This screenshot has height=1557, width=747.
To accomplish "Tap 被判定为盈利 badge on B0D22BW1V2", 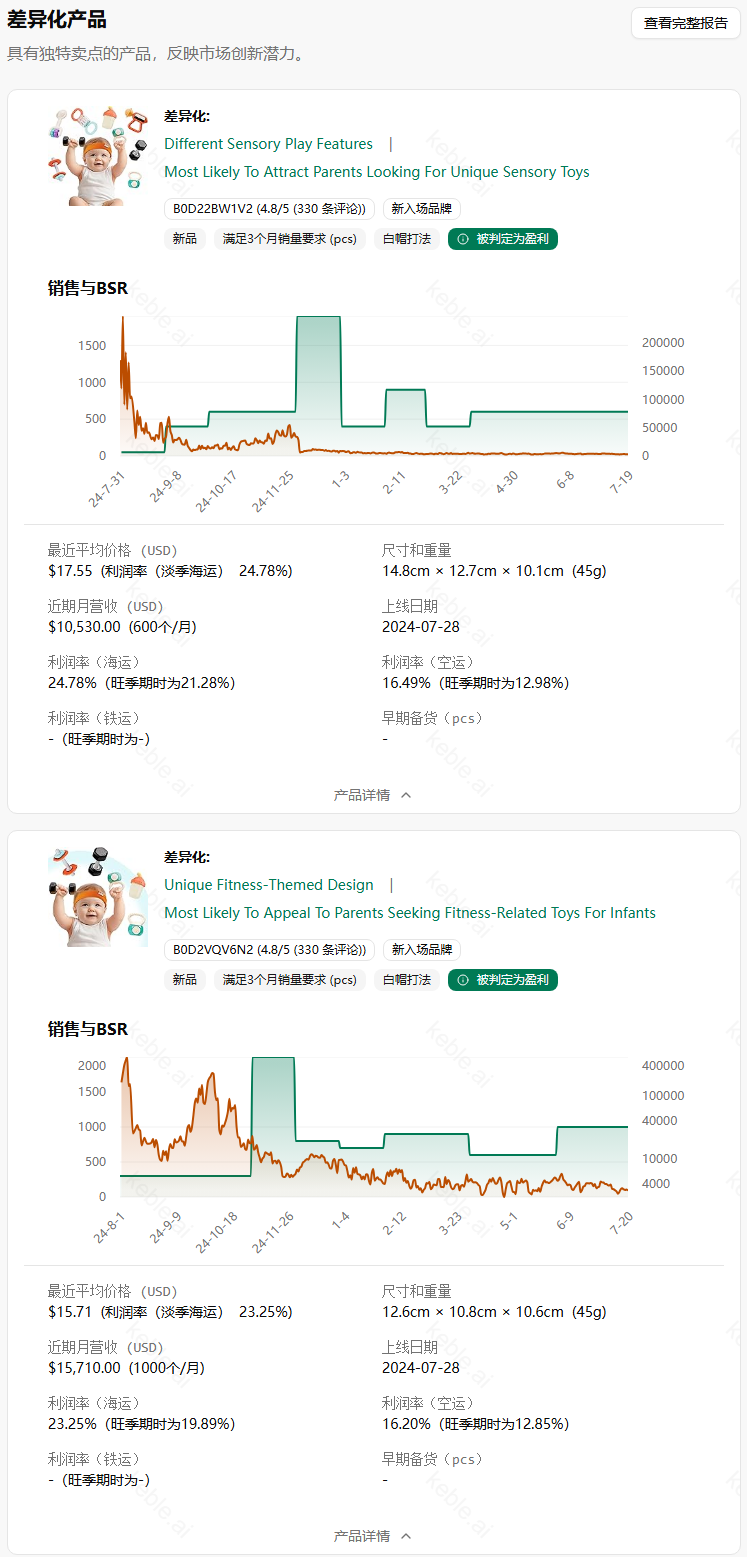I will (502, 239).
